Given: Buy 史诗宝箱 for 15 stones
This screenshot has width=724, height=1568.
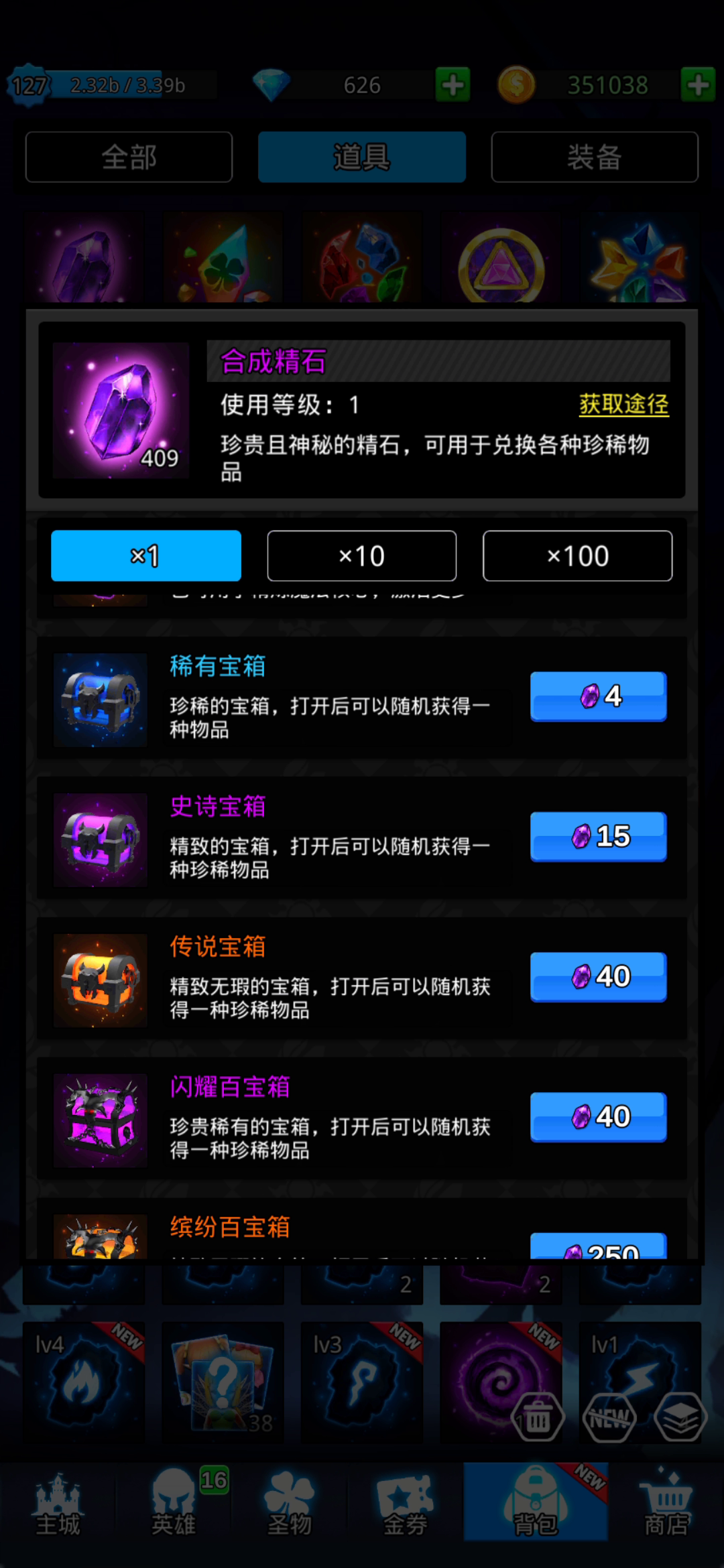Looking at the screenshot, I should point(599,836).
